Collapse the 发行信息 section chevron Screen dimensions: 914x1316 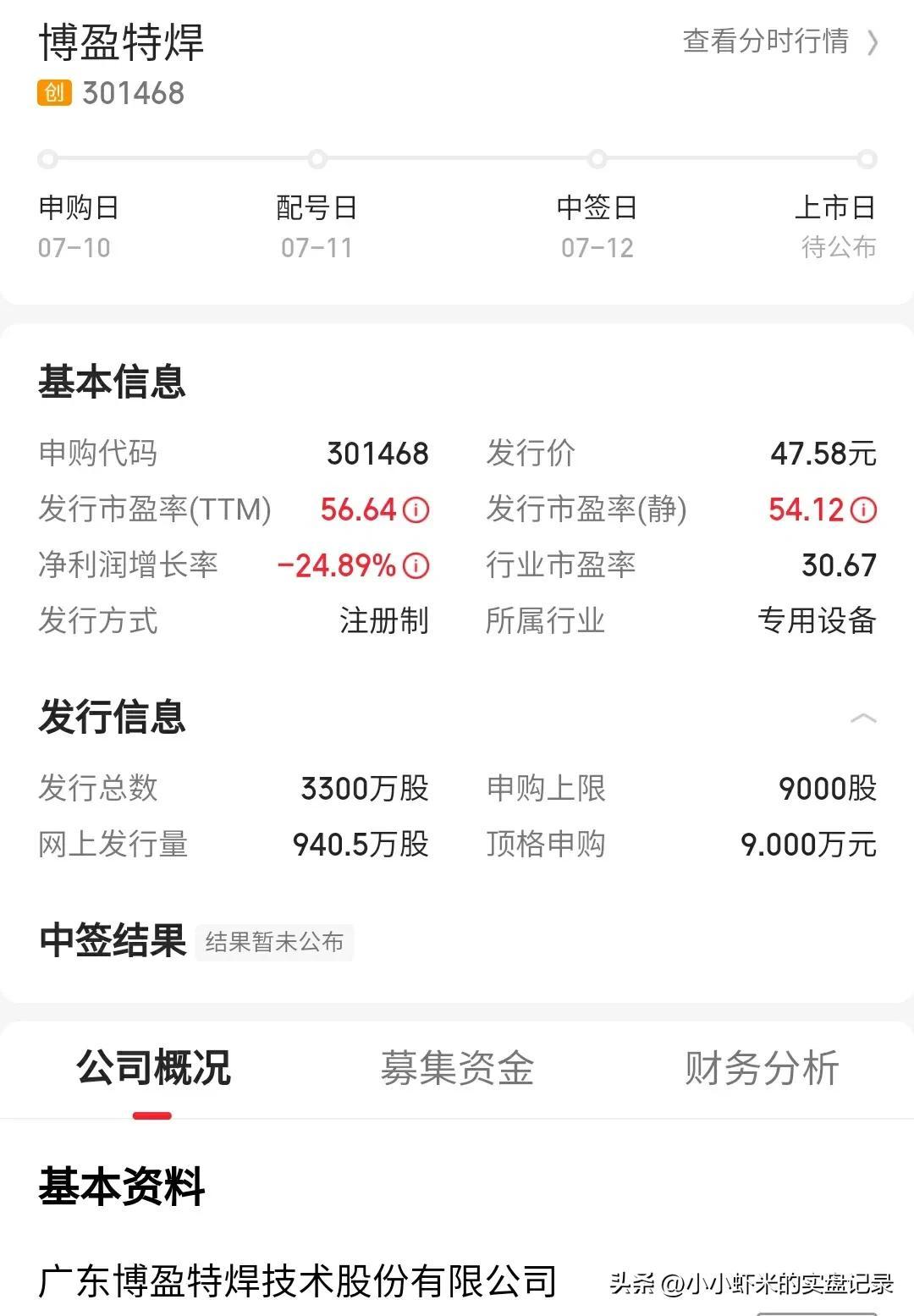point(862,719)
